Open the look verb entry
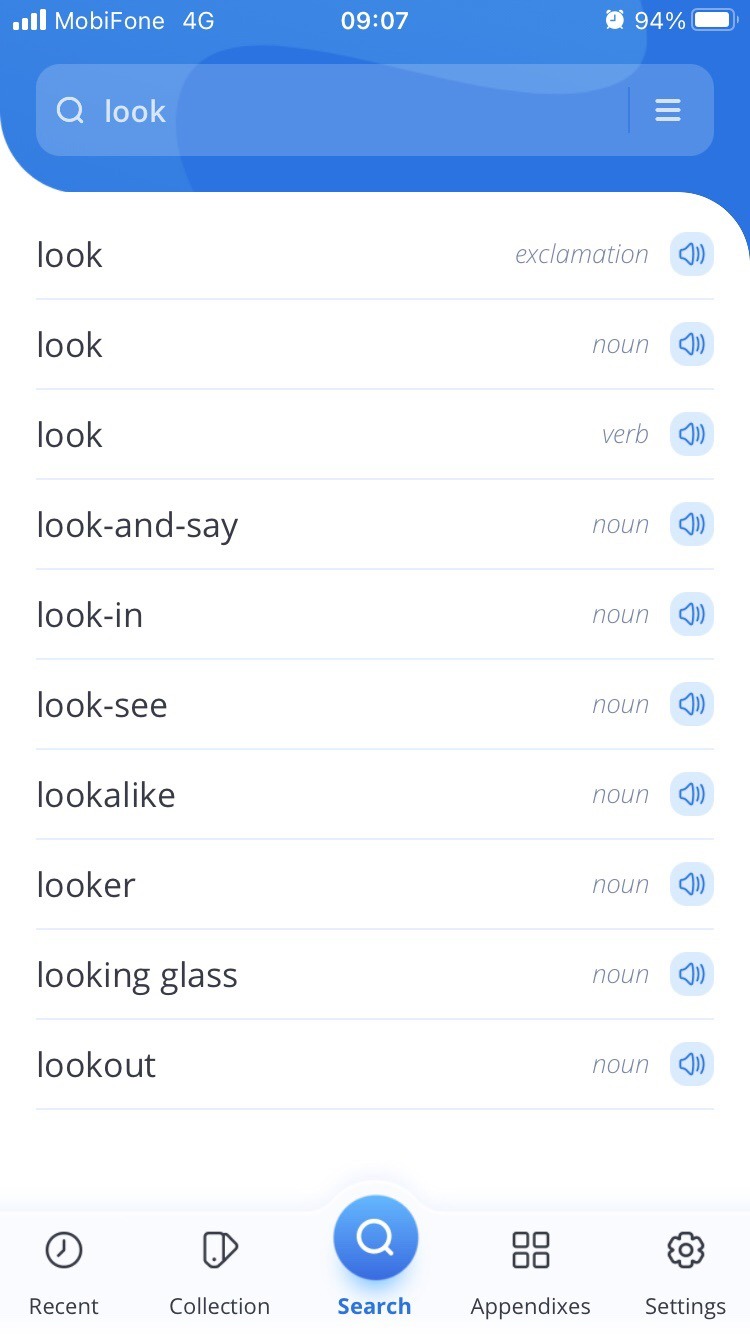The image size is (750, 1334). [375, 434]
